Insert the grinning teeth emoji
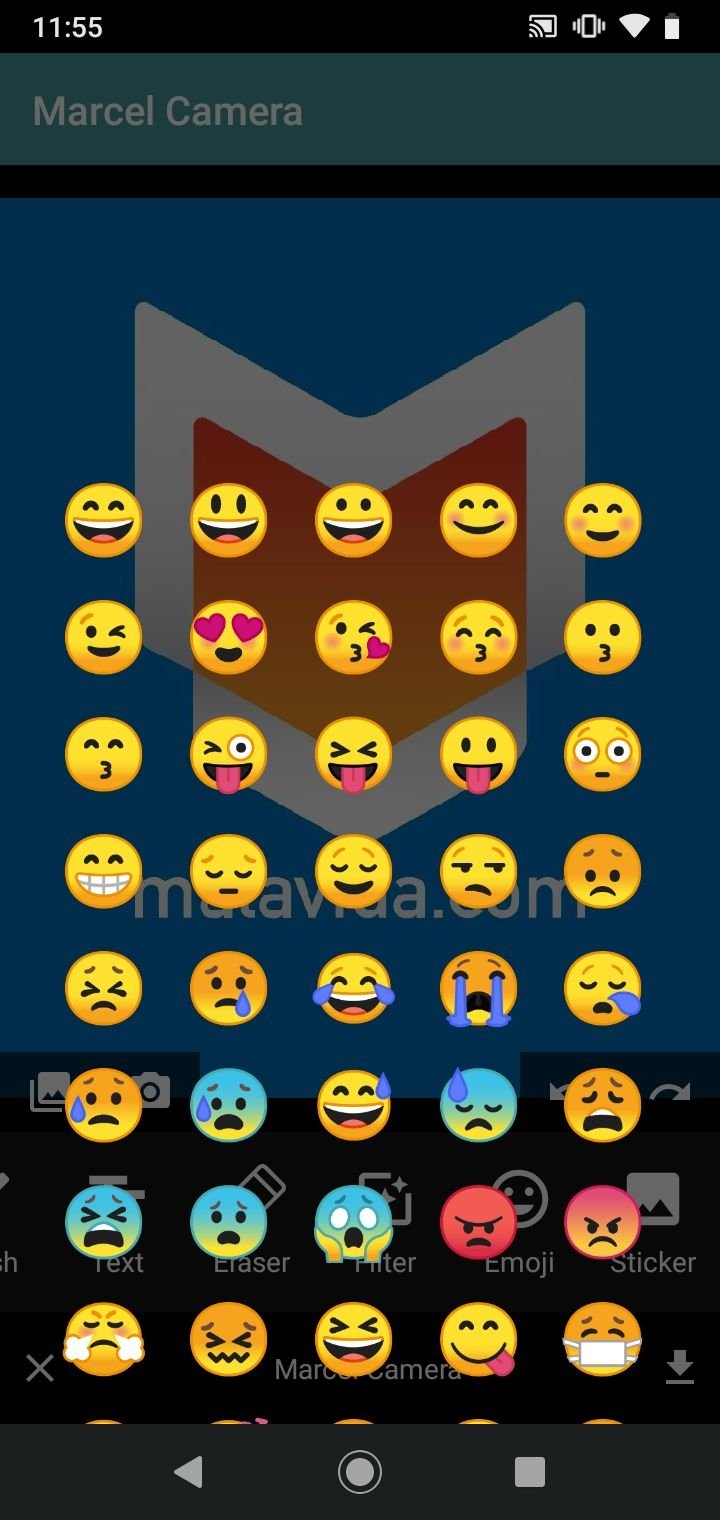The width and height of the screenshot is (720, 1520). click(103, 871)
